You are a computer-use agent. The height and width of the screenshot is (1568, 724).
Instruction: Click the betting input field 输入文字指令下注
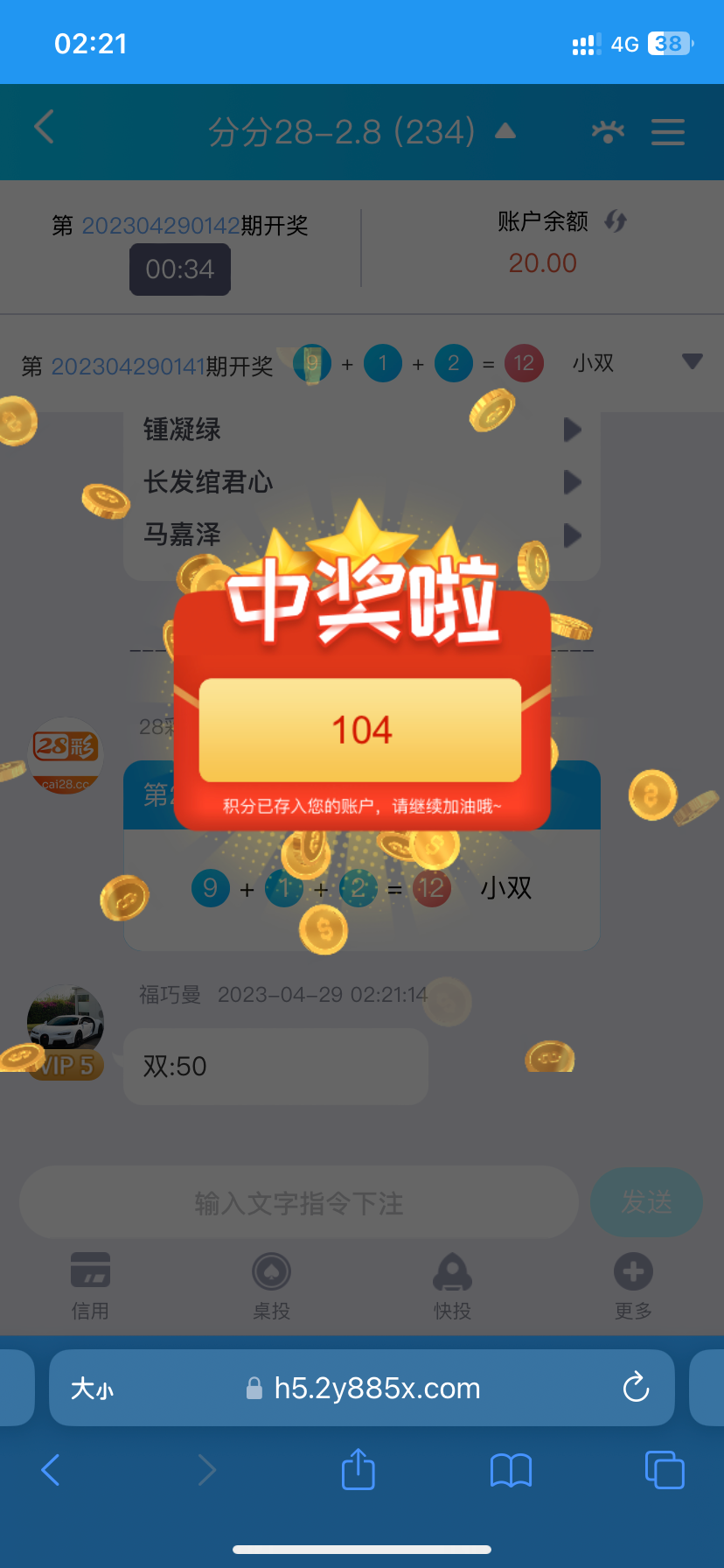298,1202
